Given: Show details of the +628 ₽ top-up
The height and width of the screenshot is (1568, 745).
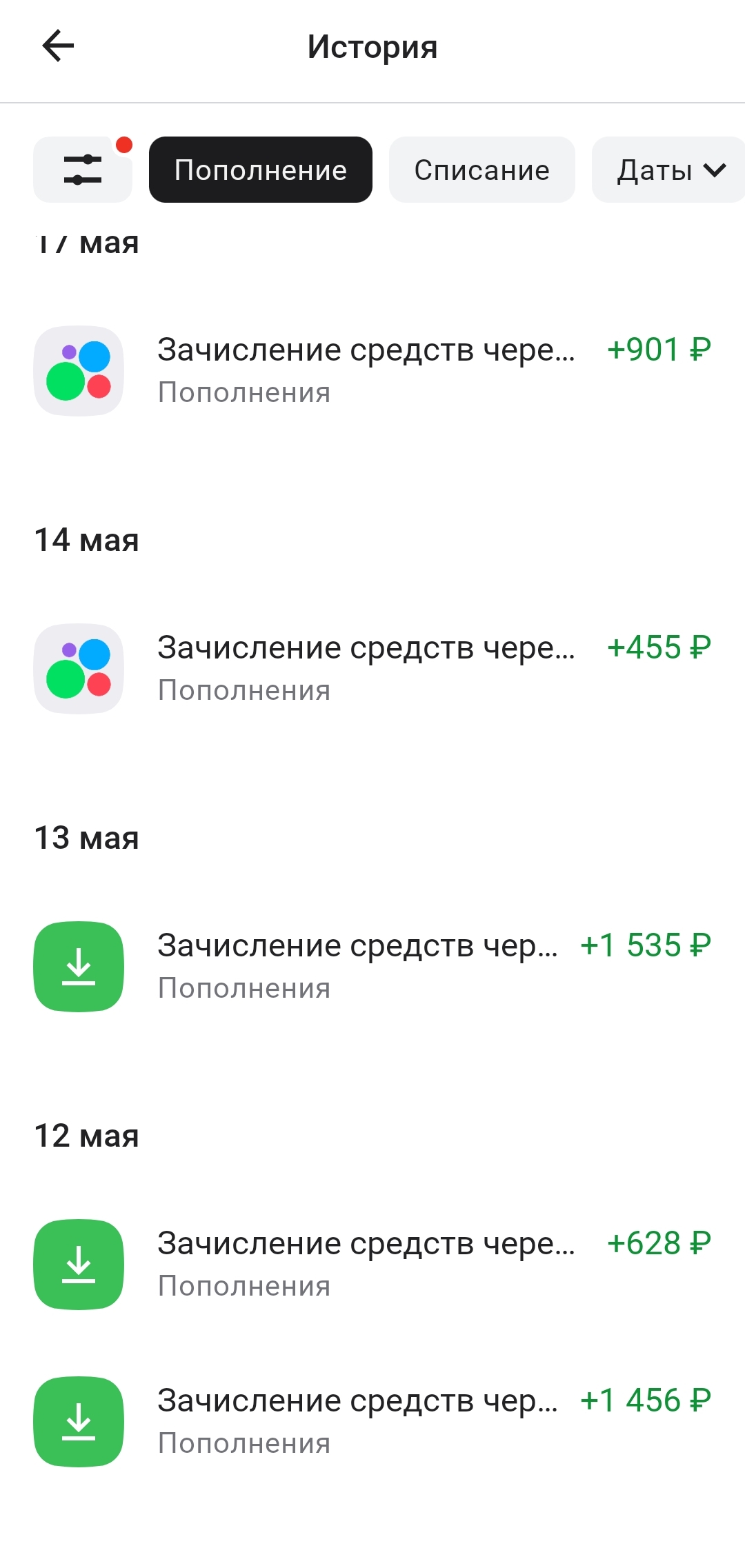Looking at the screenshot, I should click(x=372, y=1264).
